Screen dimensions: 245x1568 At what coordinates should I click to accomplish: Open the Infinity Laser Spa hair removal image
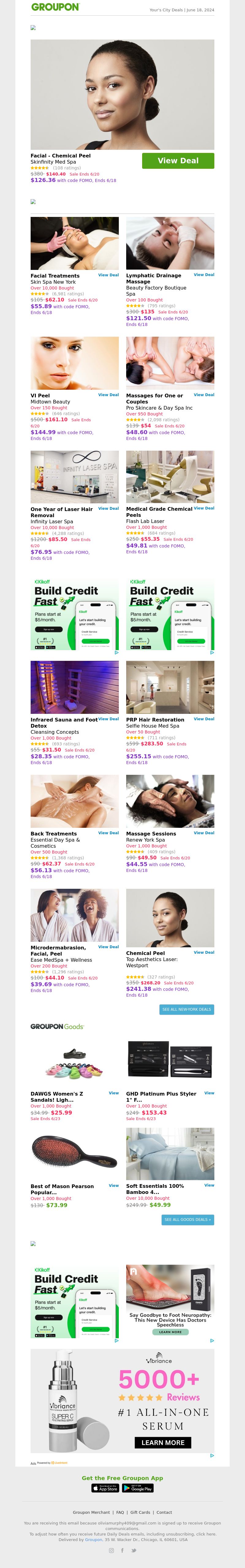[x=75, y=477]
